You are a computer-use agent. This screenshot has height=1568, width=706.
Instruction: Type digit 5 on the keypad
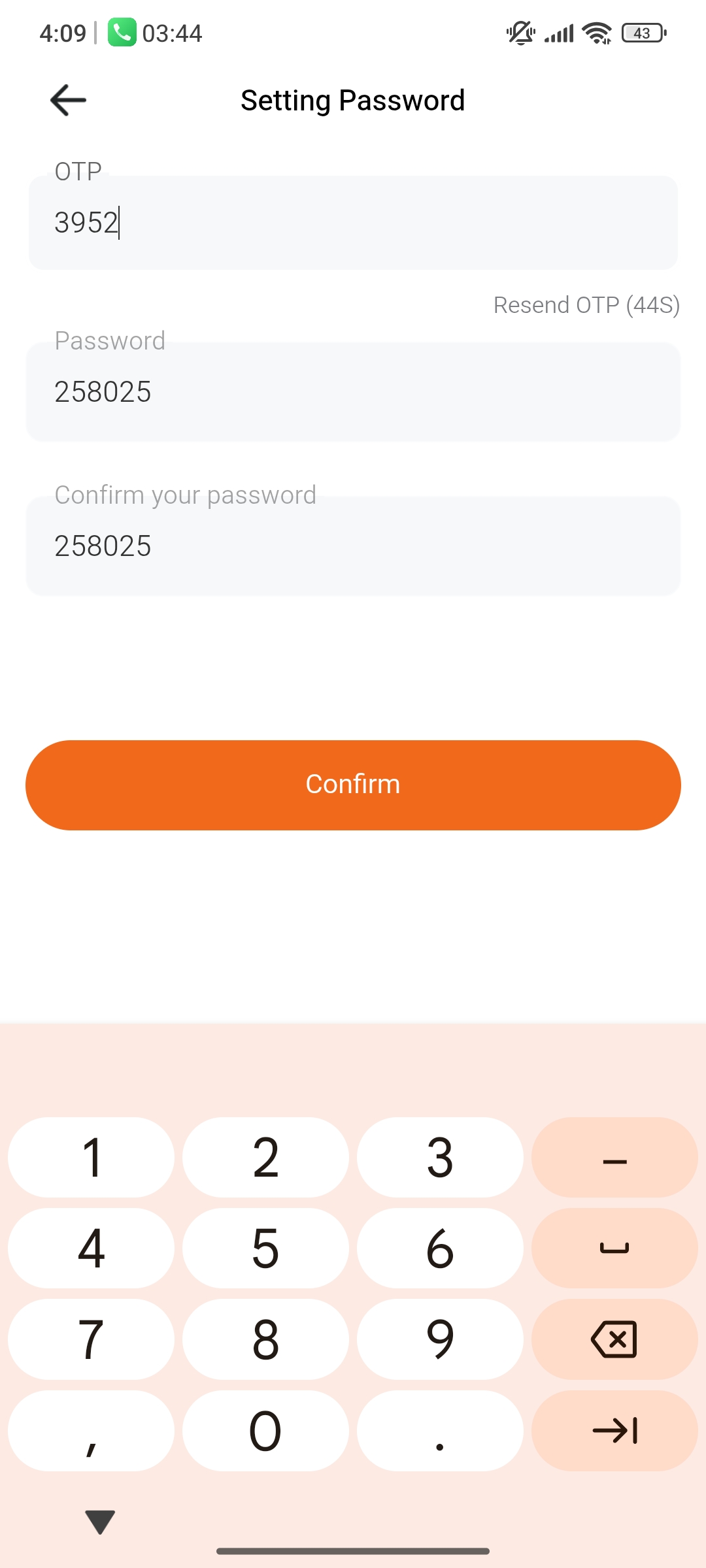click(265, 1249)
